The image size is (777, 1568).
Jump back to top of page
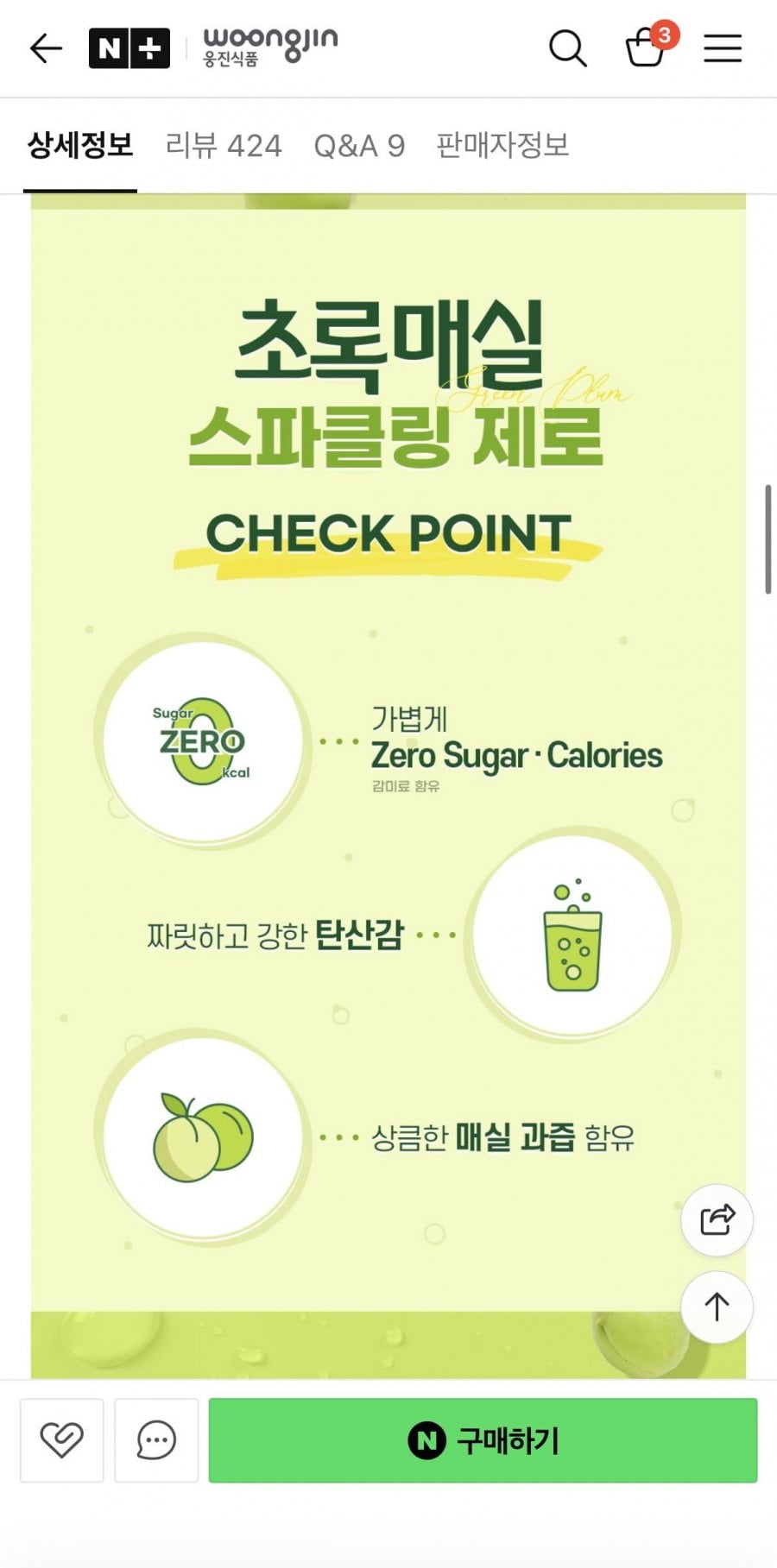pyautogui.click(x=717, y=1307)
